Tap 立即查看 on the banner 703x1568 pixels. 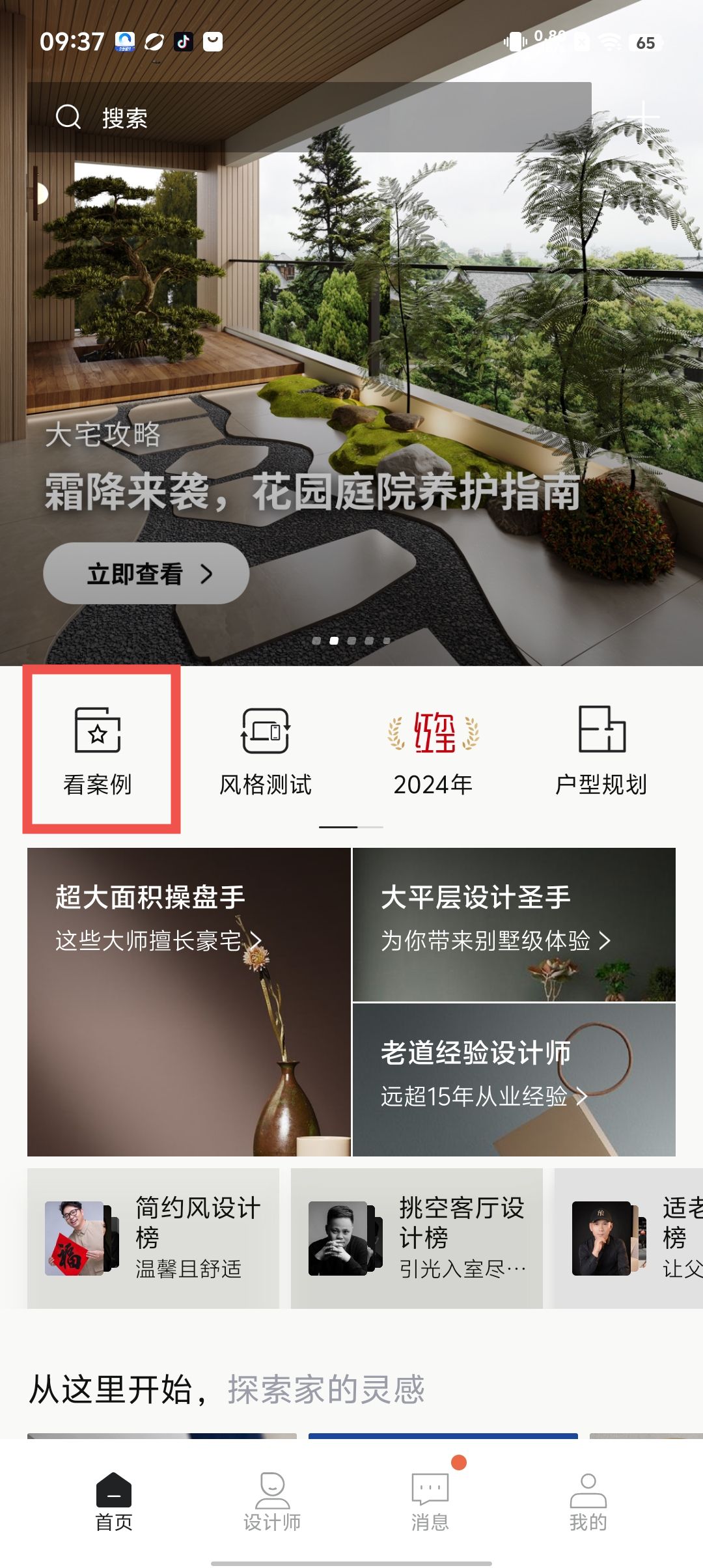coord(146,574)
